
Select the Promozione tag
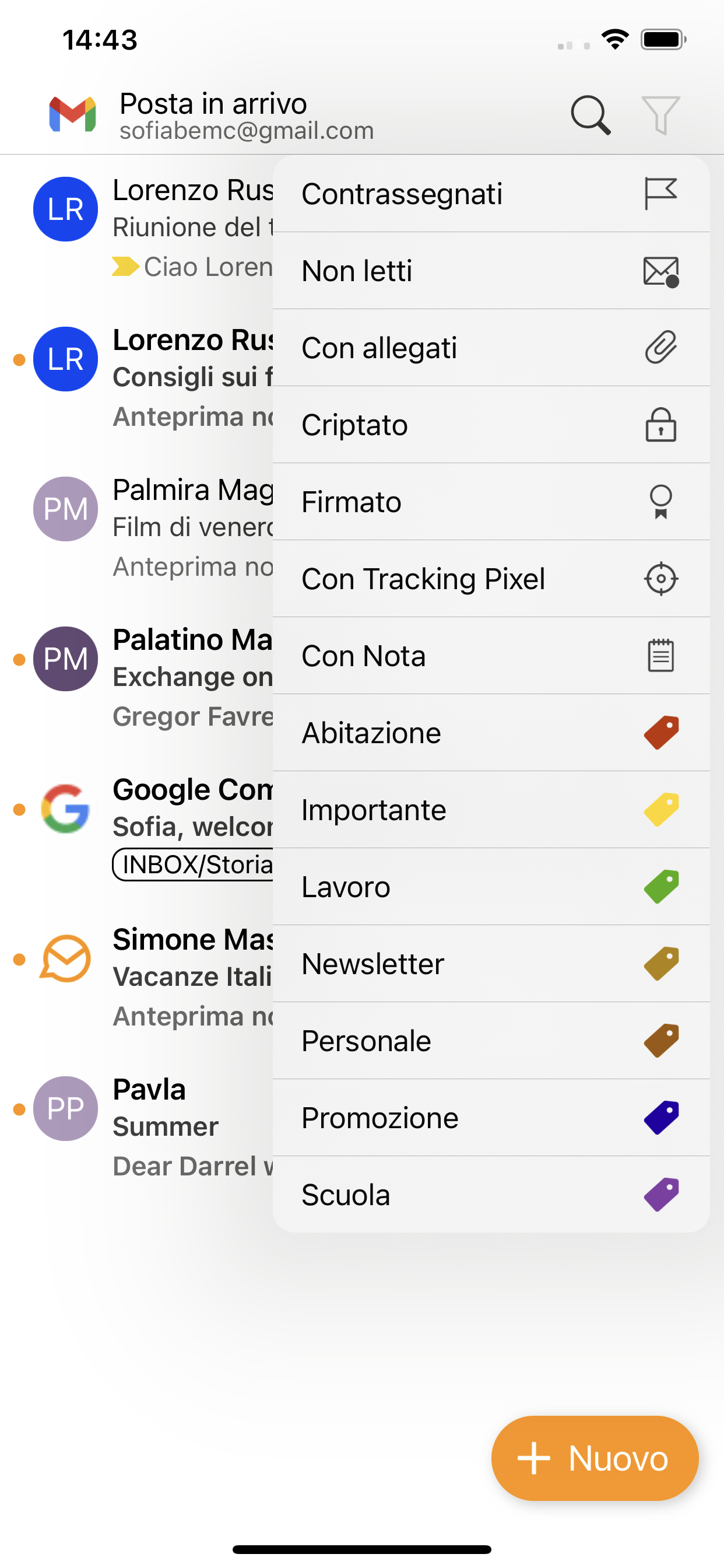coord(491,1118)
